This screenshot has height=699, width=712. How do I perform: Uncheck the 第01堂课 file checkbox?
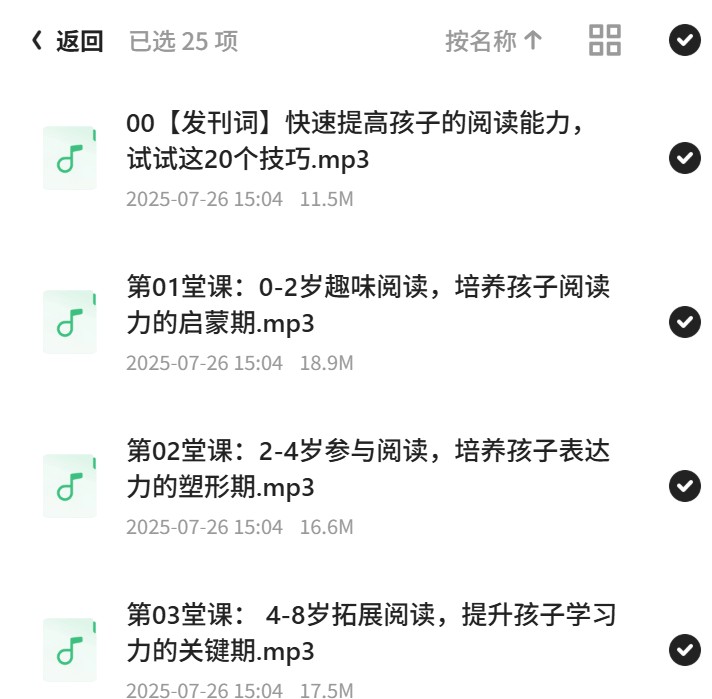click(684, 322)
